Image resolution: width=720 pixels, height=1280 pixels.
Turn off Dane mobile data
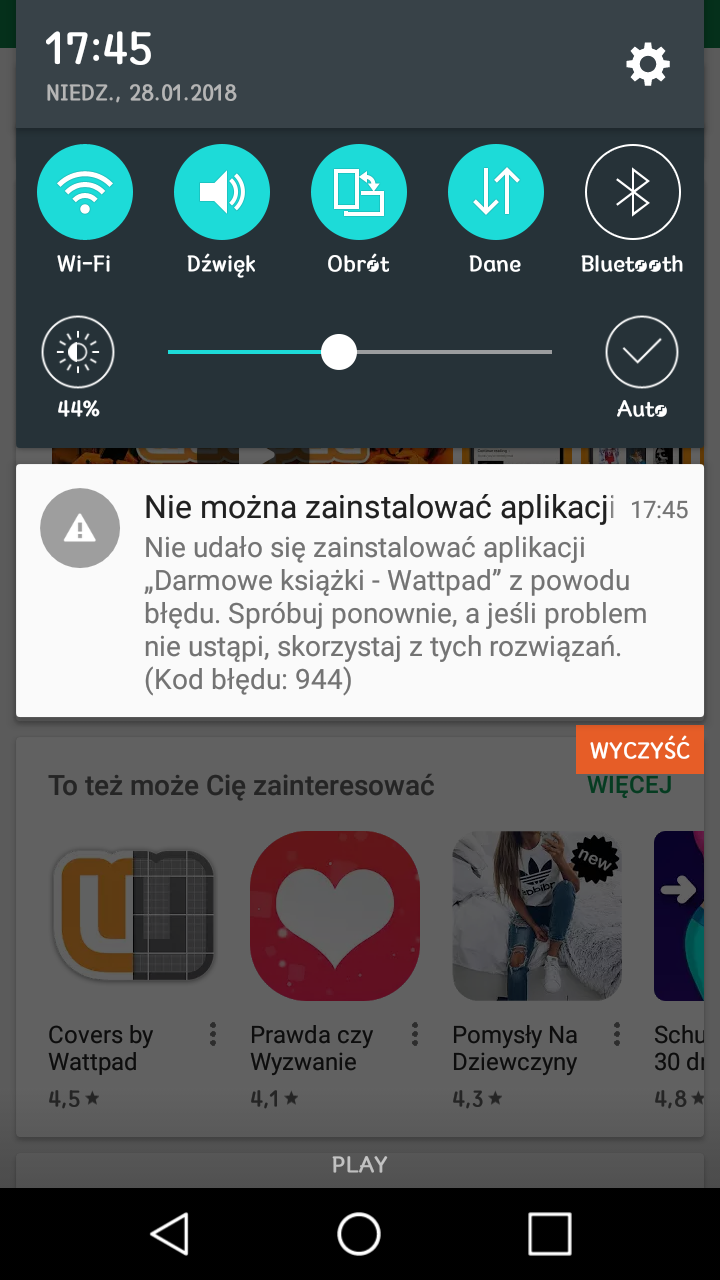(x=495, y=192)
